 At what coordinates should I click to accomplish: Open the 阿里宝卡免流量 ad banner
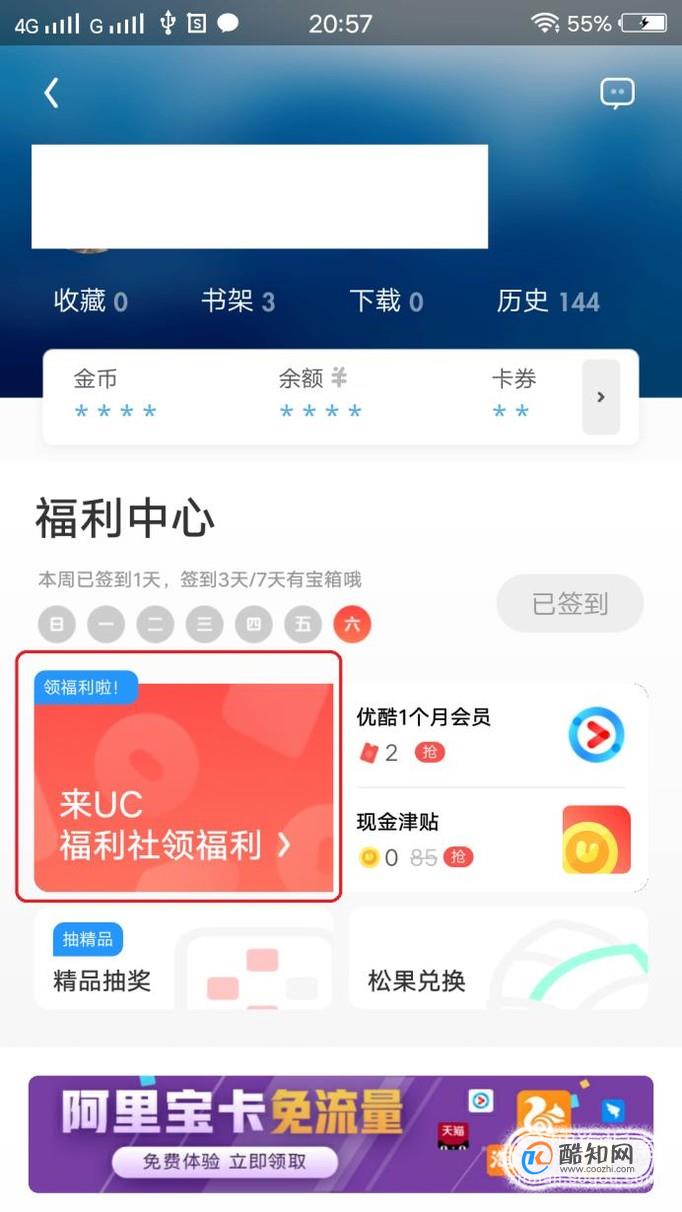tap(341, 1134)
